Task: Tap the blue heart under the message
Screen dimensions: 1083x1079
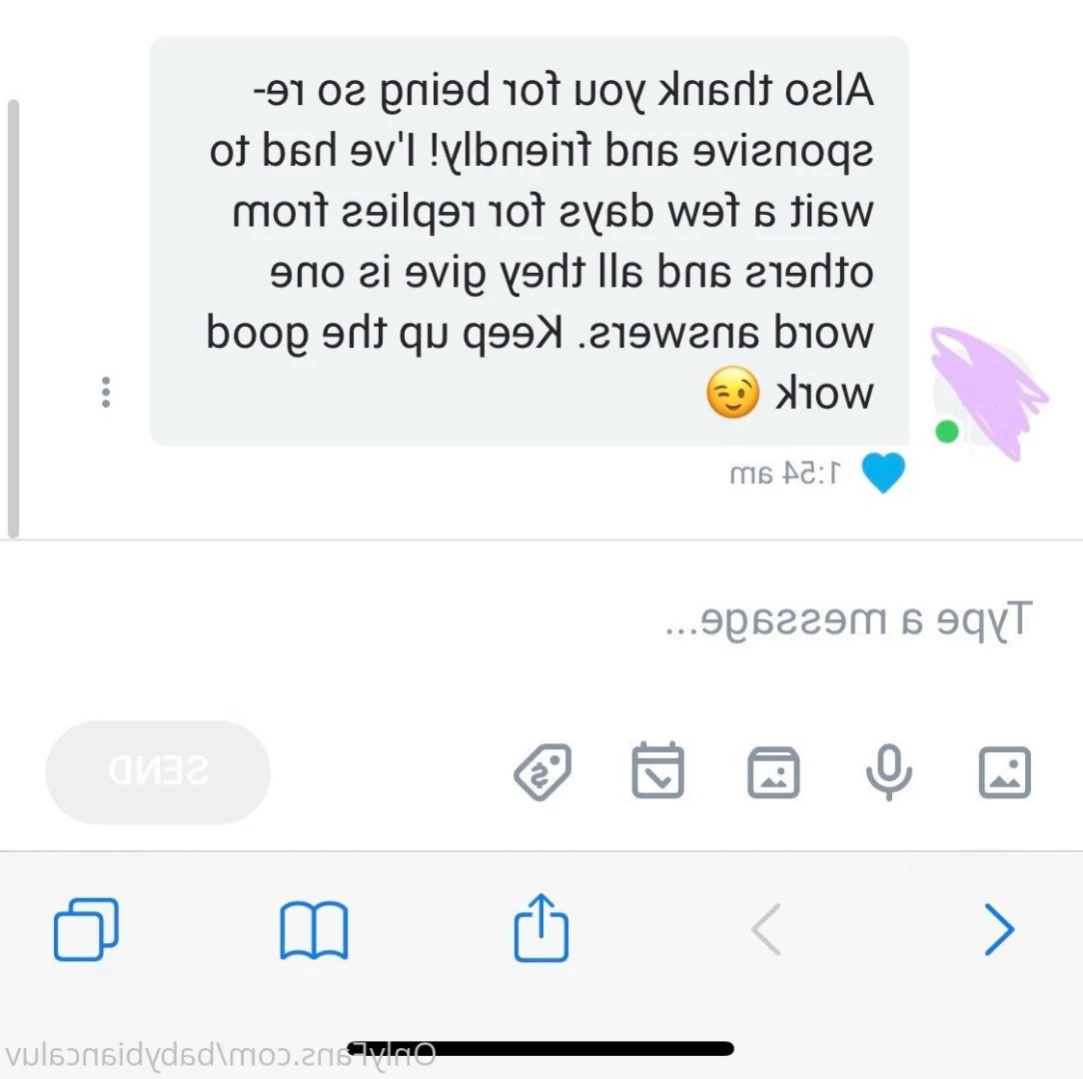Action: coord(882,473)
